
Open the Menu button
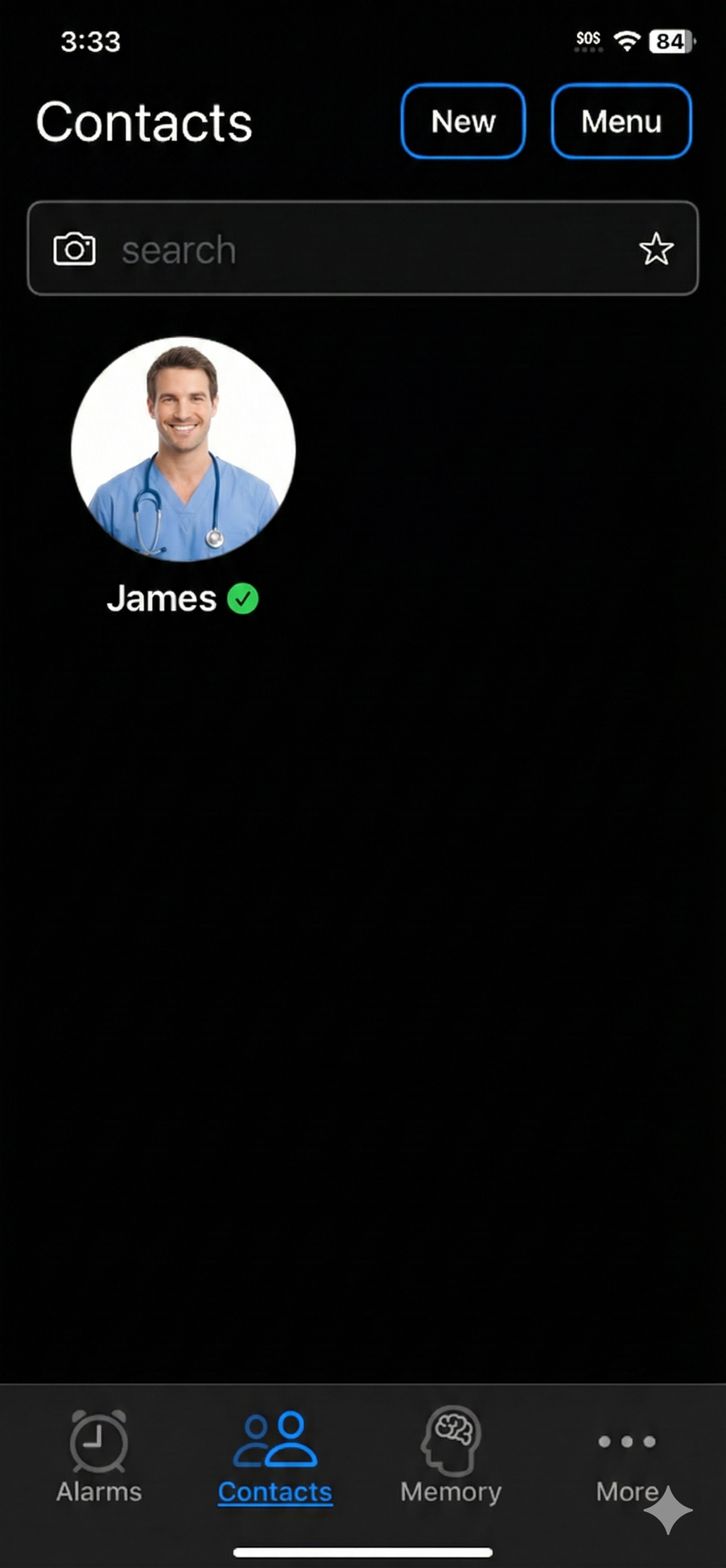pos(621,121)
